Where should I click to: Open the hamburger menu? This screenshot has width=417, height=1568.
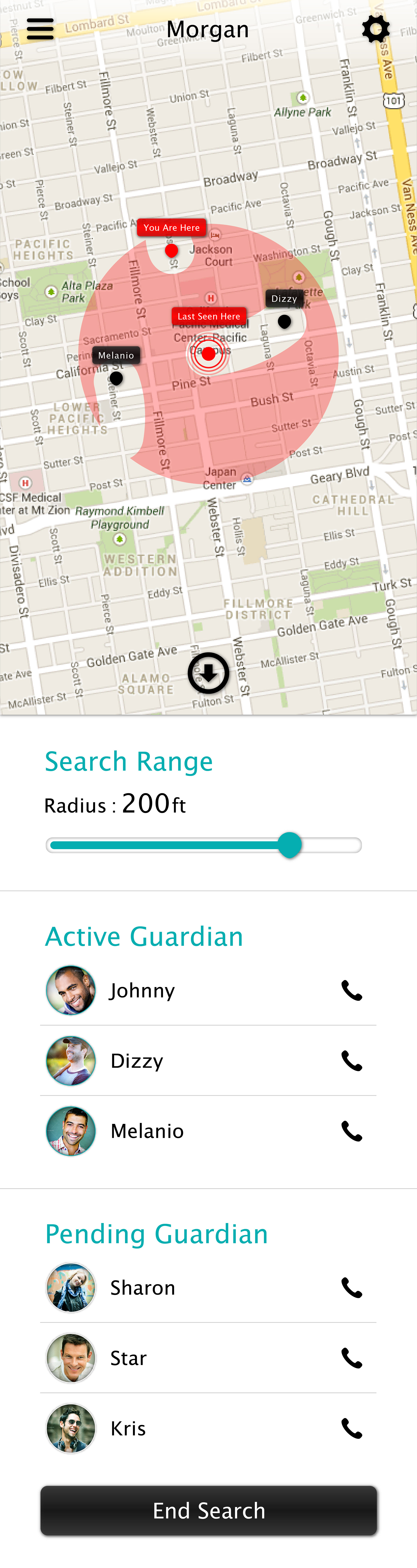[x=40, y=29]
